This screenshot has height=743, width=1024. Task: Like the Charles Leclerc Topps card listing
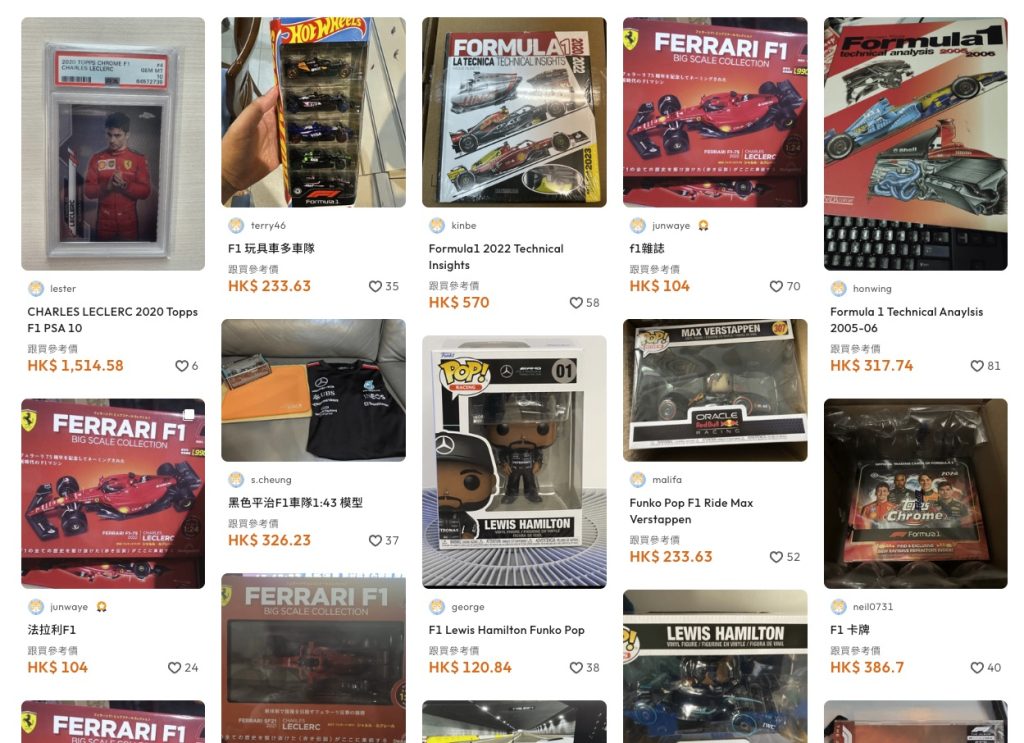point(182,366)
